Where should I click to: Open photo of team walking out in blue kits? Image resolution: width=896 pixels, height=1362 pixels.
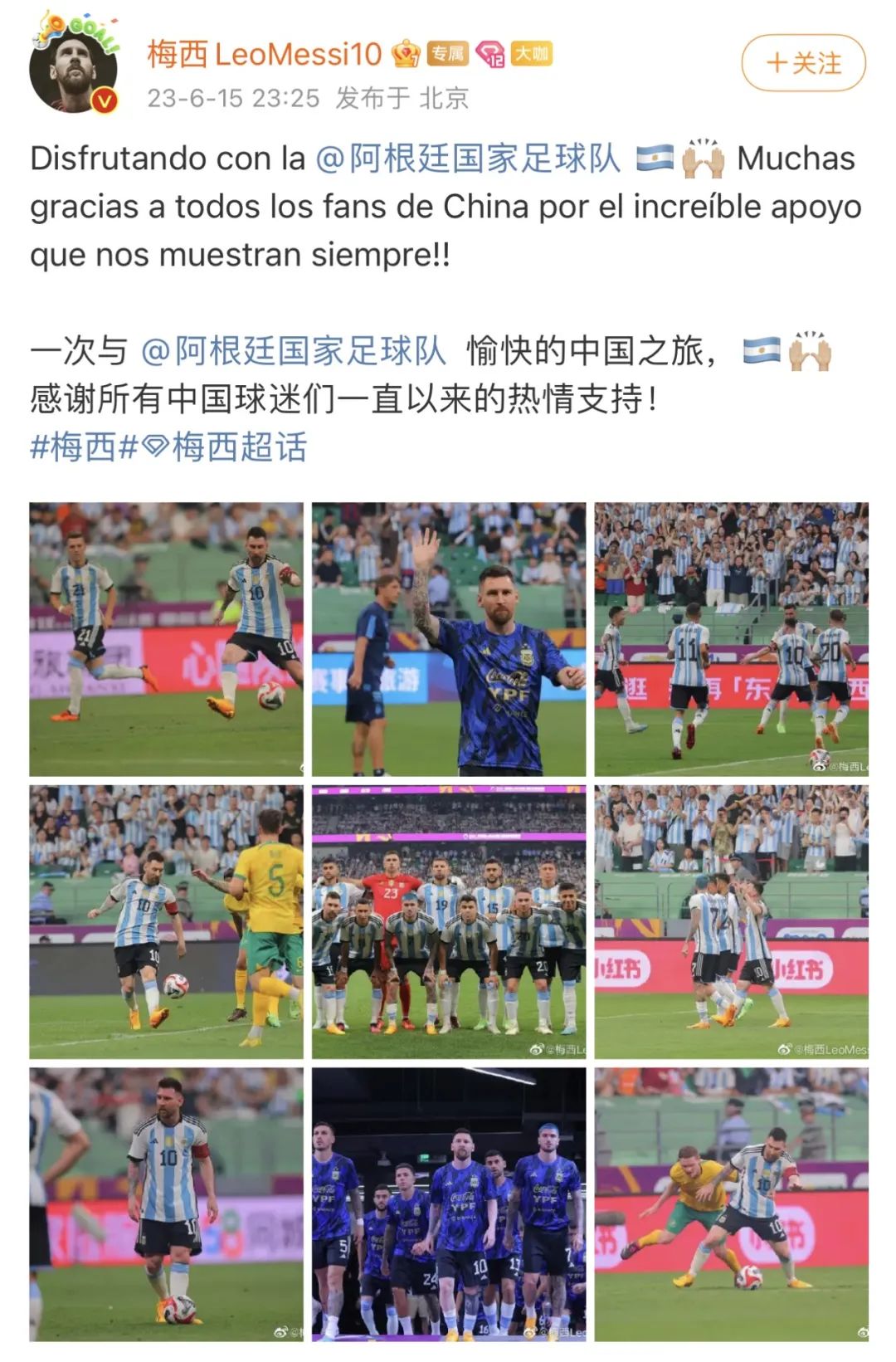point(448,1203)
